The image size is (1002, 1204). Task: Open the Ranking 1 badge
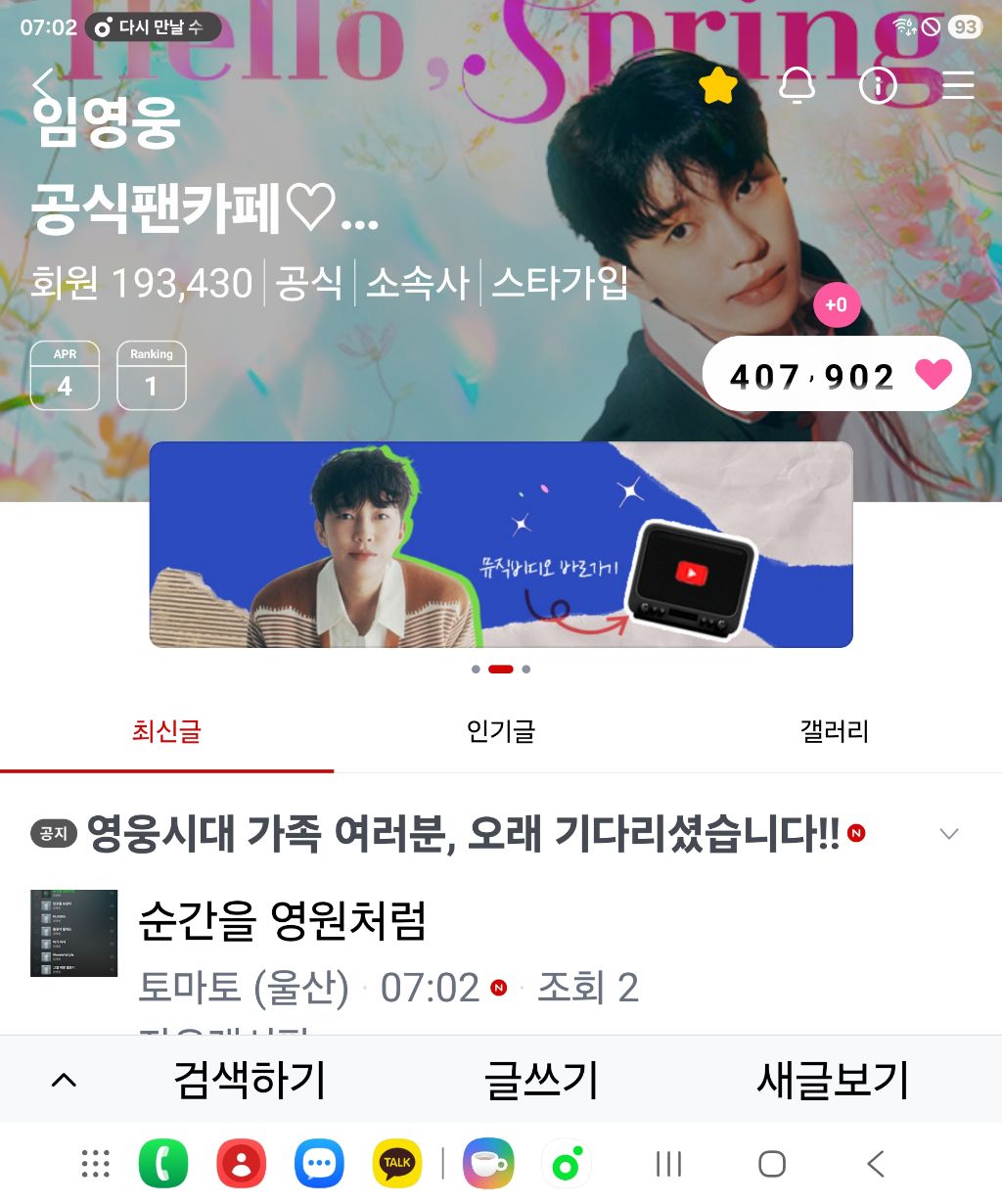point(151,375)
